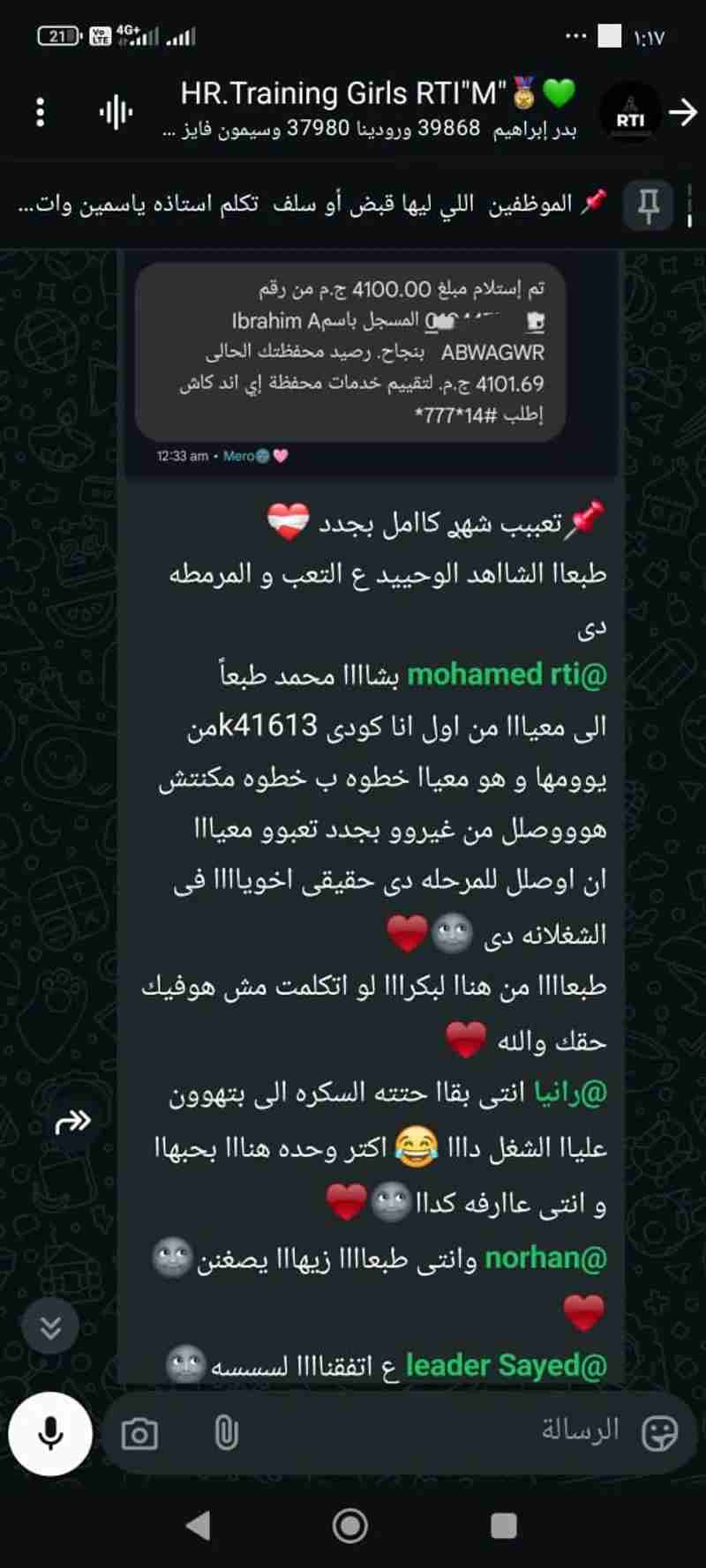Viewport: 706px width, 1568px height.
Task: Tap the @رانيا mention
Action: [x=571, y=1094]
